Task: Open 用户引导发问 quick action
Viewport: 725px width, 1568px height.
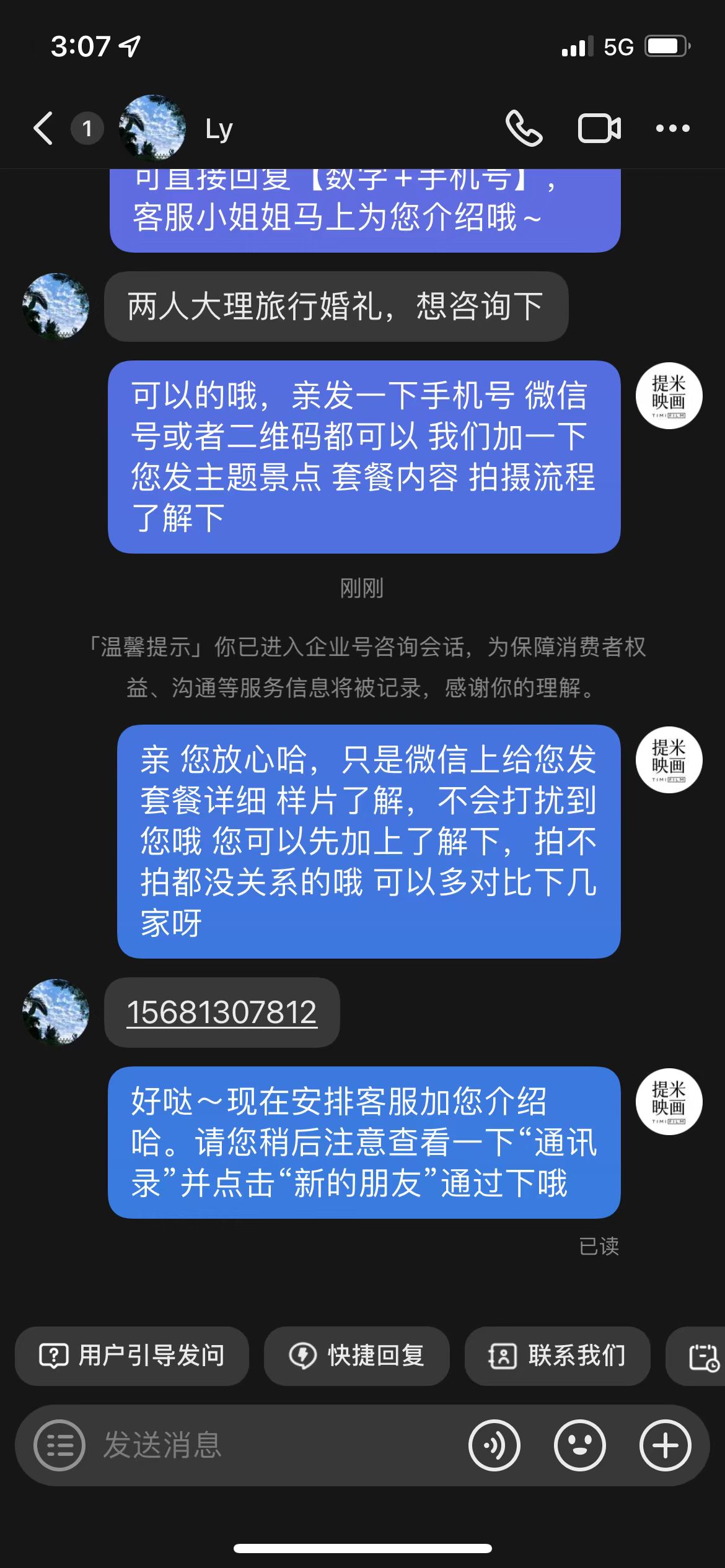Action: tap(132, 1356)
